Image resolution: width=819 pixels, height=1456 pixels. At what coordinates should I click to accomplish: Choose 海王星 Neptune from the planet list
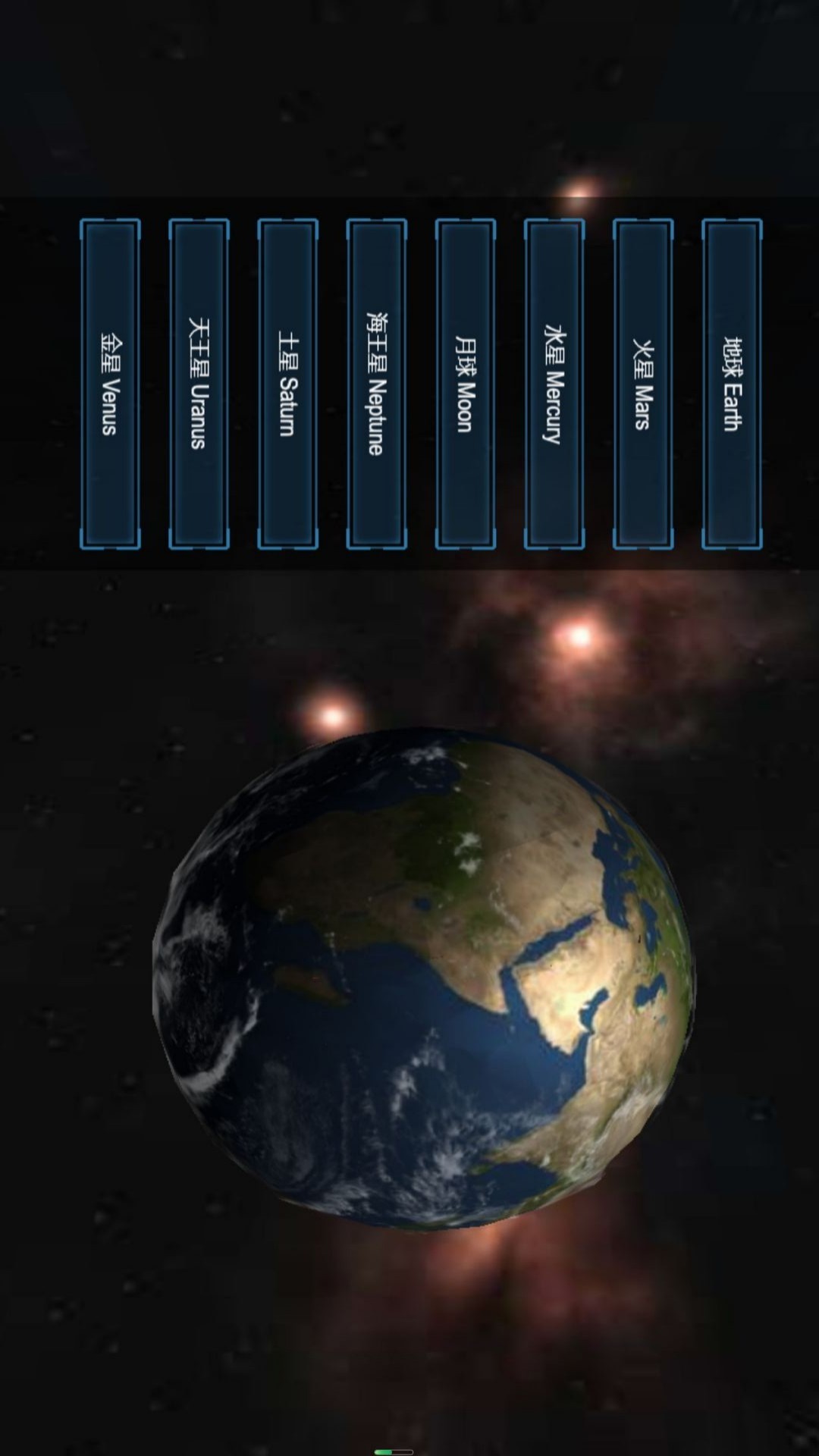click(x=376, y=384)
